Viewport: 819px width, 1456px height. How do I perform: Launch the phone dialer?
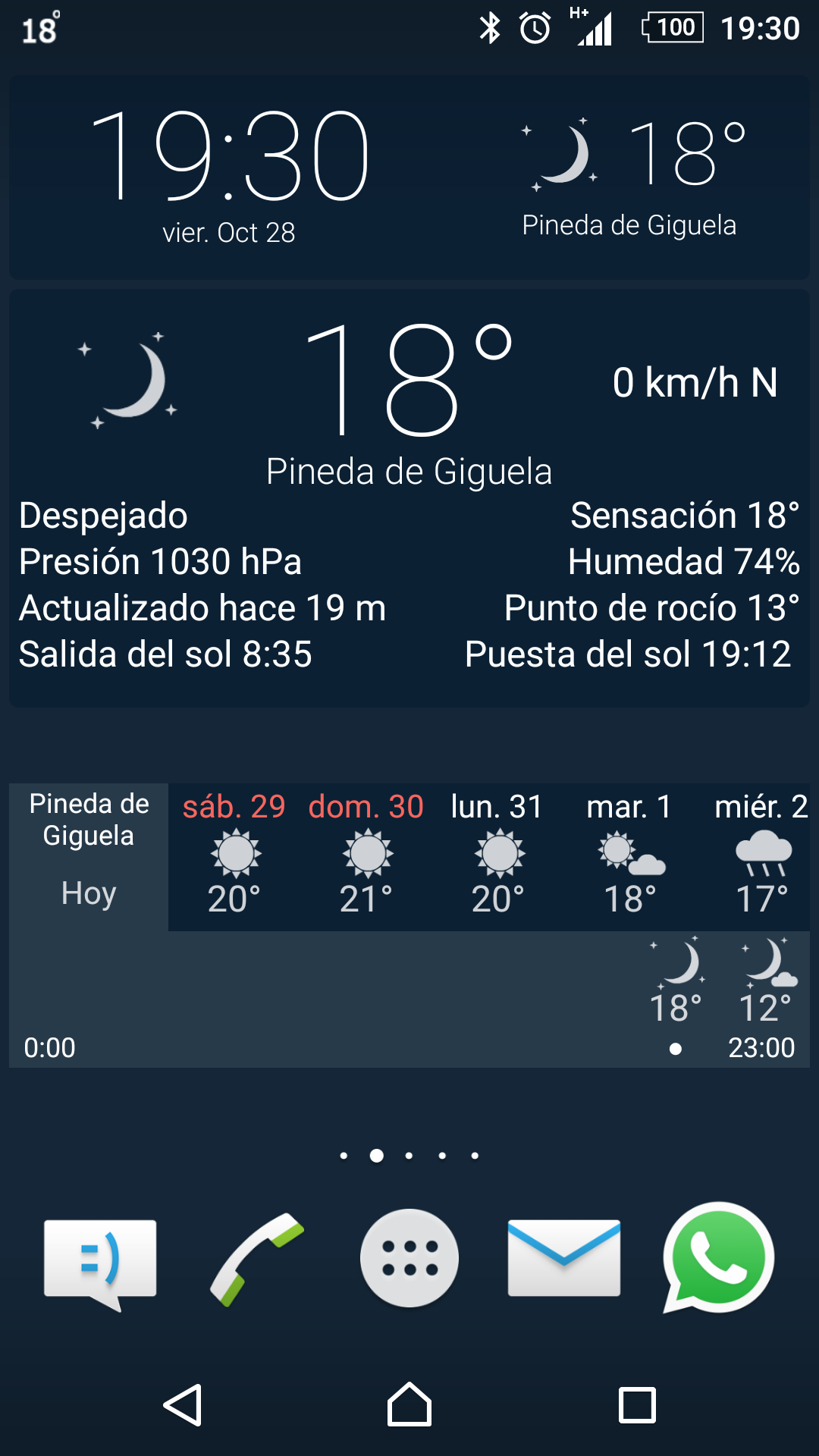[256, 1259]
